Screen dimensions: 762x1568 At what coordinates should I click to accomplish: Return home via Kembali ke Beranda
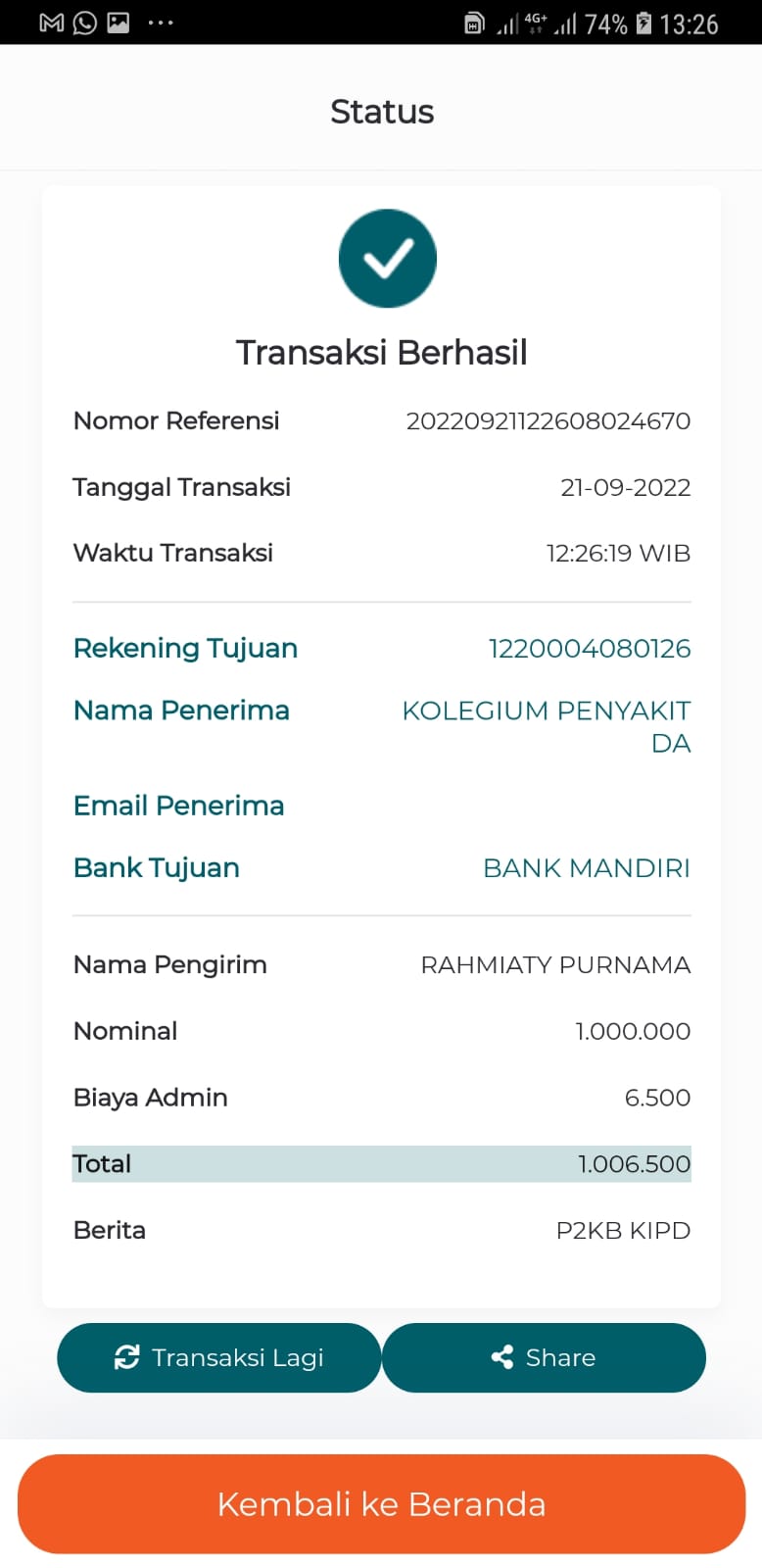click(x=381, y=1503)
